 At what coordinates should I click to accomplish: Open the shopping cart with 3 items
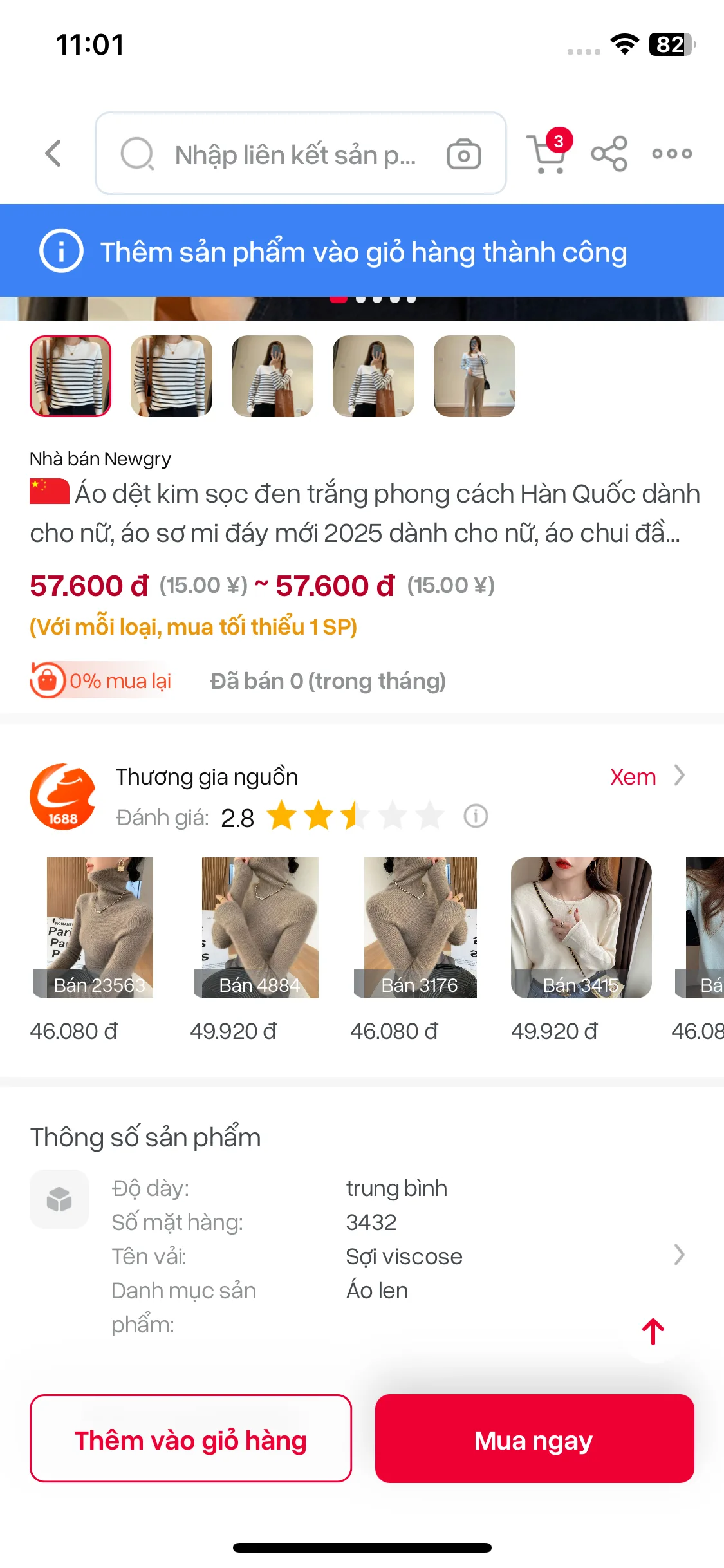tap(547, 154)
